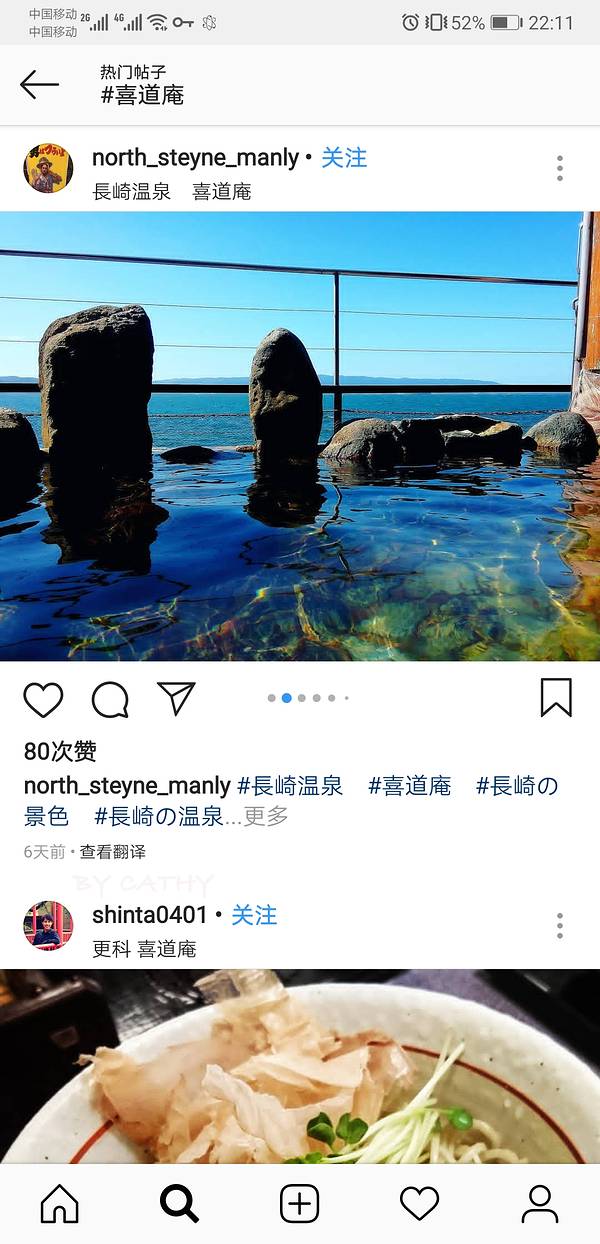Screen dimensions: 600x1244
Task: Open location 更科 喜道庵
Action: pyautogui.click(x=144, y=948)
